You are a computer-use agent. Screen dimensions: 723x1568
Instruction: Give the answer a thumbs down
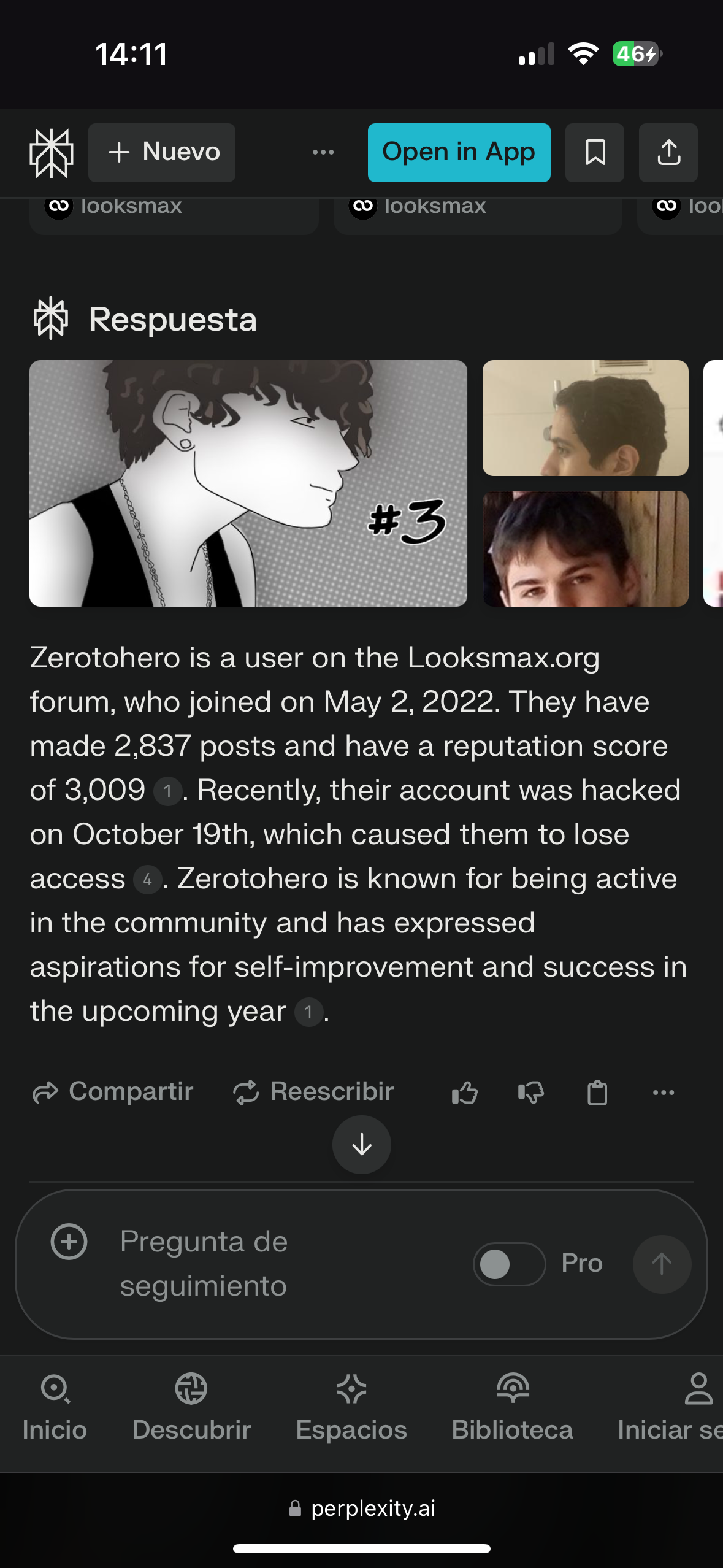click(530, 1093)
